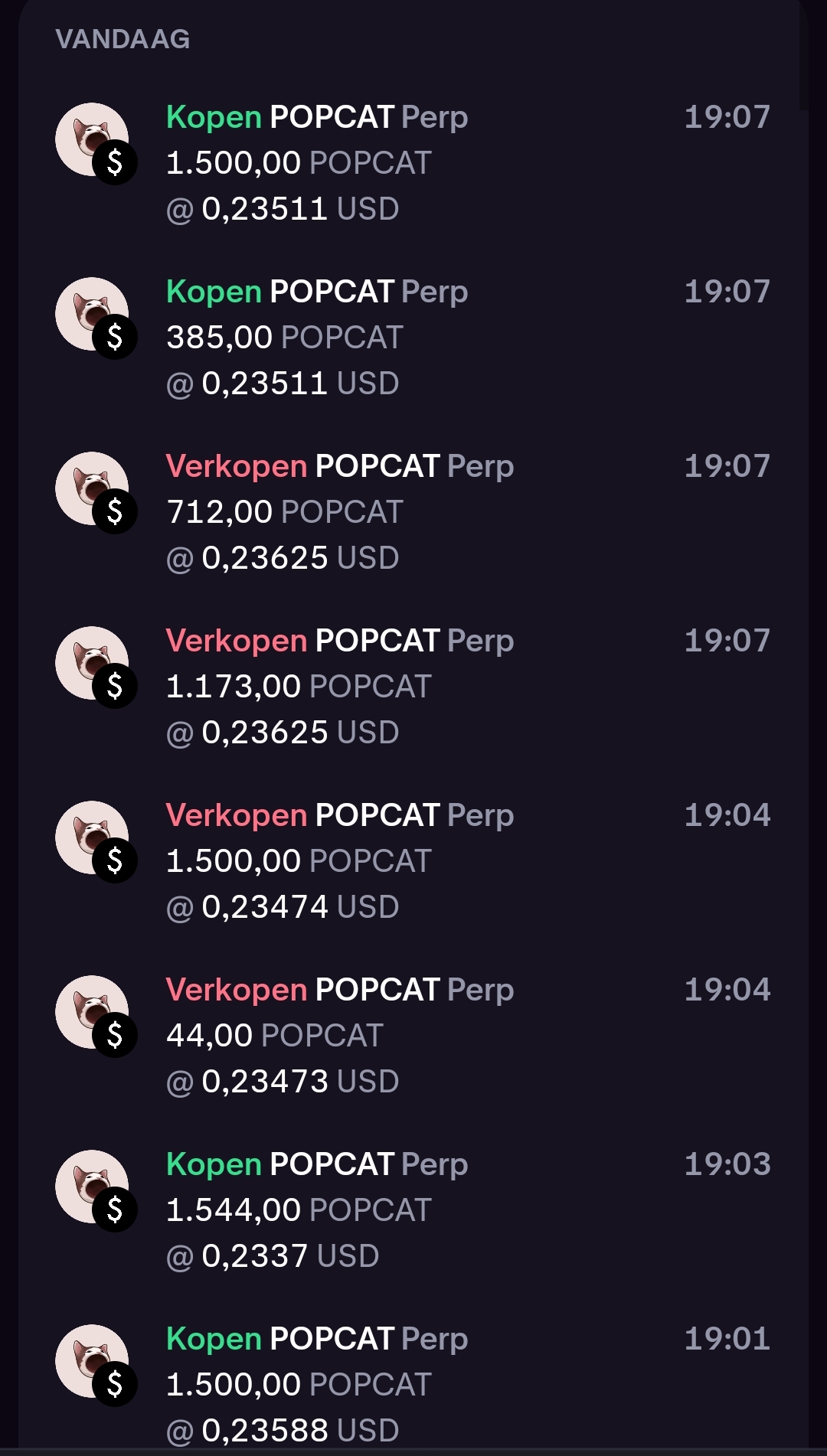View the 44,00 POPCAT sell transaction
This screenshot has width=827, height=1456.
tap(413, 1035)
